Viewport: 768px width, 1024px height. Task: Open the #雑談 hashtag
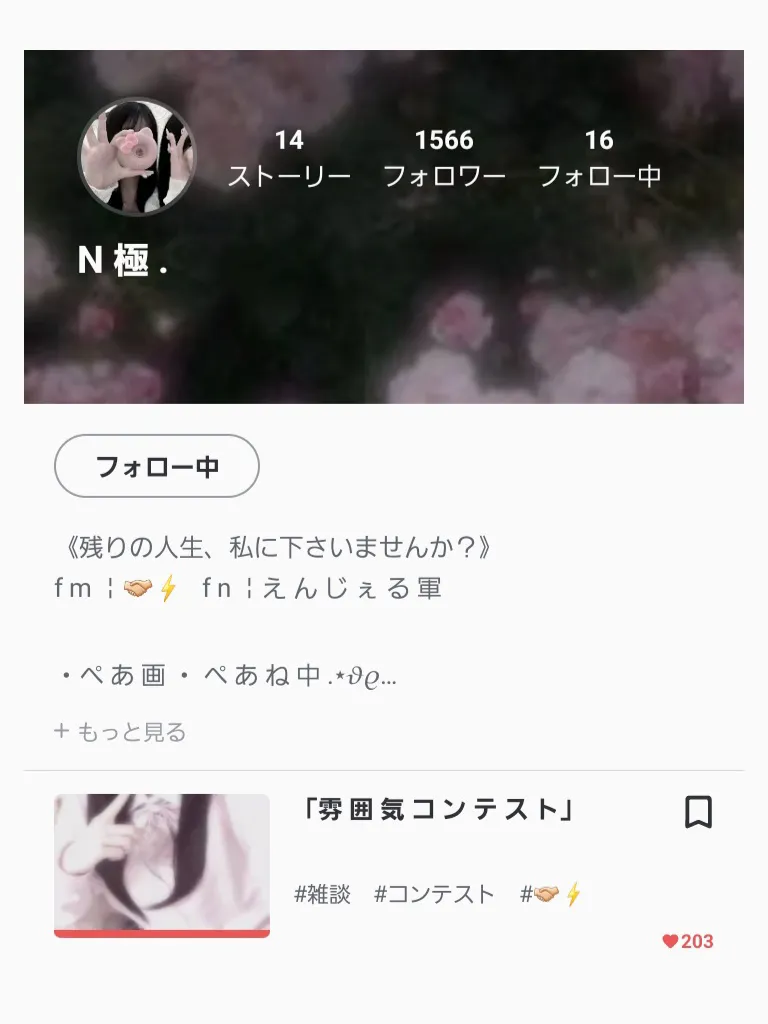point(322,894)
